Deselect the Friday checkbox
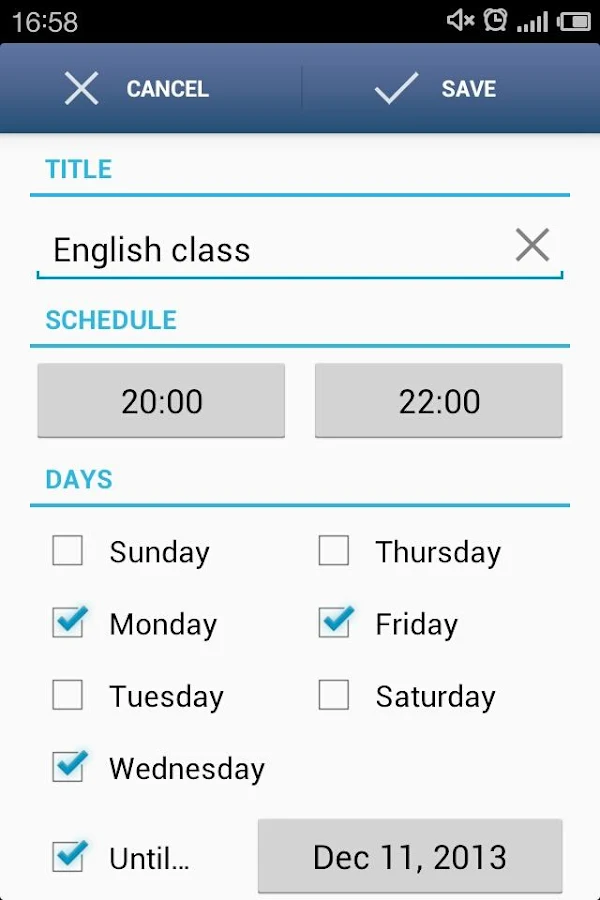 pyautogui.click(x=334, y=623)
